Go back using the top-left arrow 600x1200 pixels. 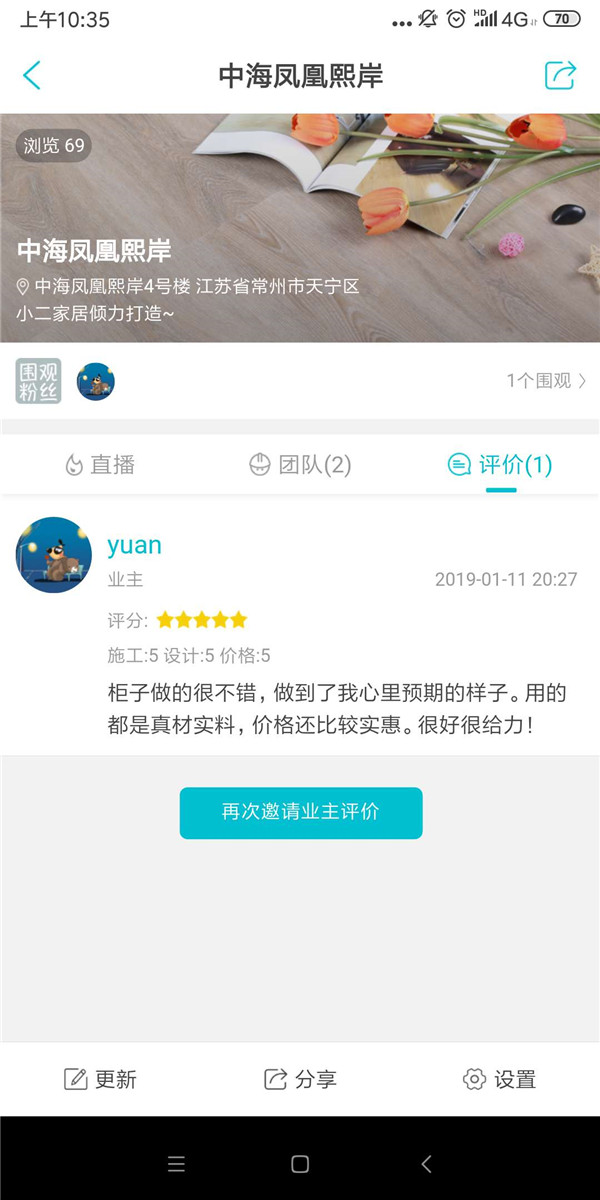coord(32,75)
